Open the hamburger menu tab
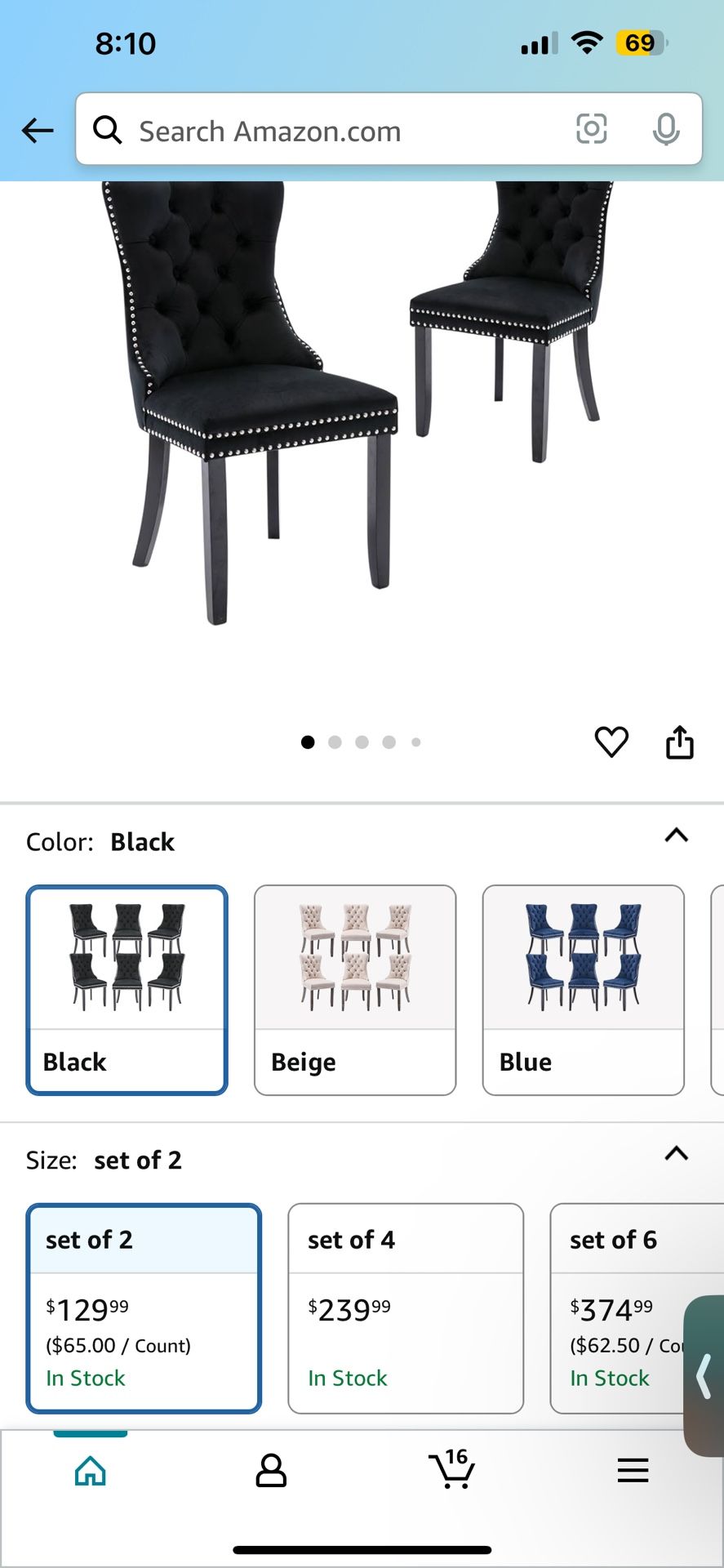Viewport: 724px width, 1568px height. (x=633, y=1471)
